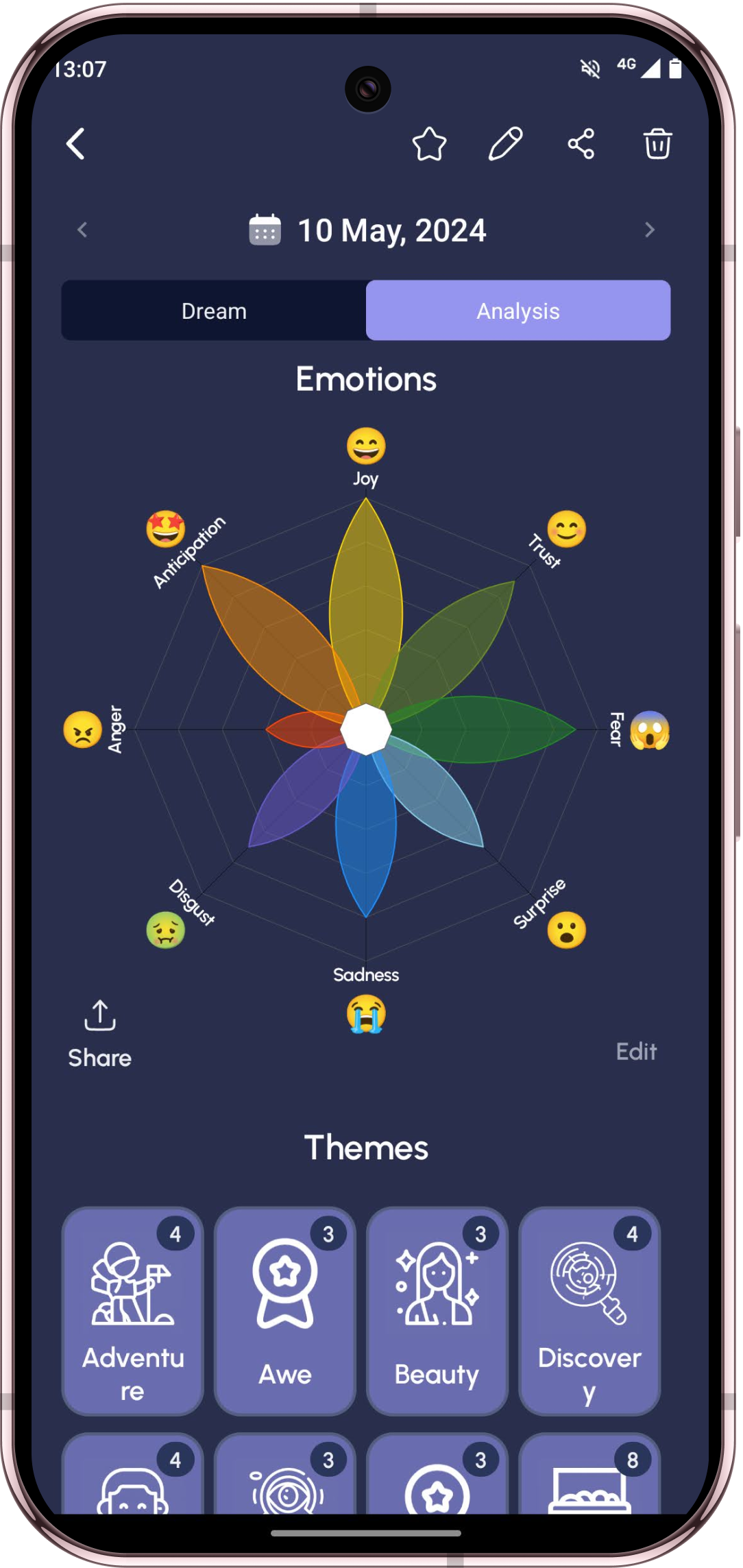The height and width of the screenshot is (1568, 743).
Task: View the Beauty theme card
Action: point(437,1311)
